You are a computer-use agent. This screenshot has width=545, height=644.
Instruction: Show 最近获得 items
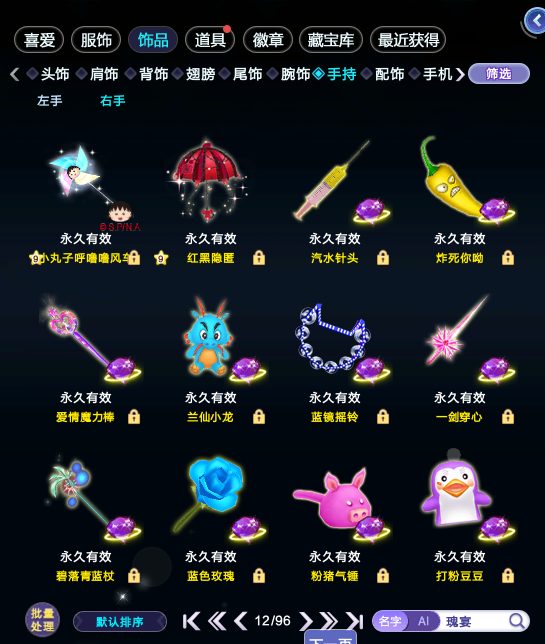coord(408,40)
